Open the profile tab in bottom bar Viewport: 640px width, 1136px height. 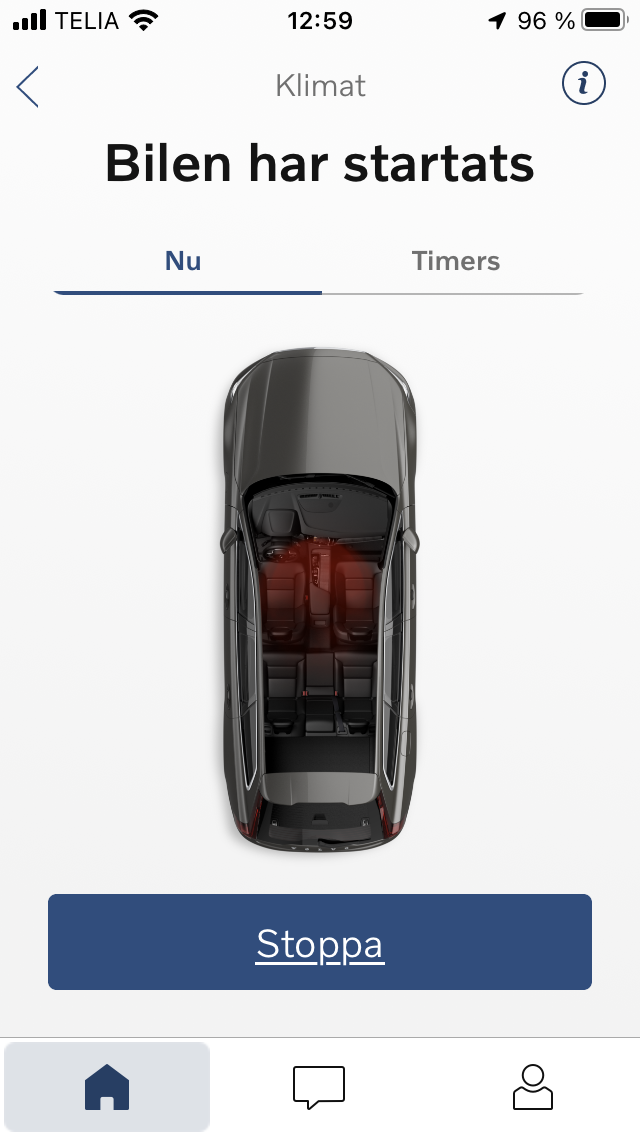[x=532, y=1087]
